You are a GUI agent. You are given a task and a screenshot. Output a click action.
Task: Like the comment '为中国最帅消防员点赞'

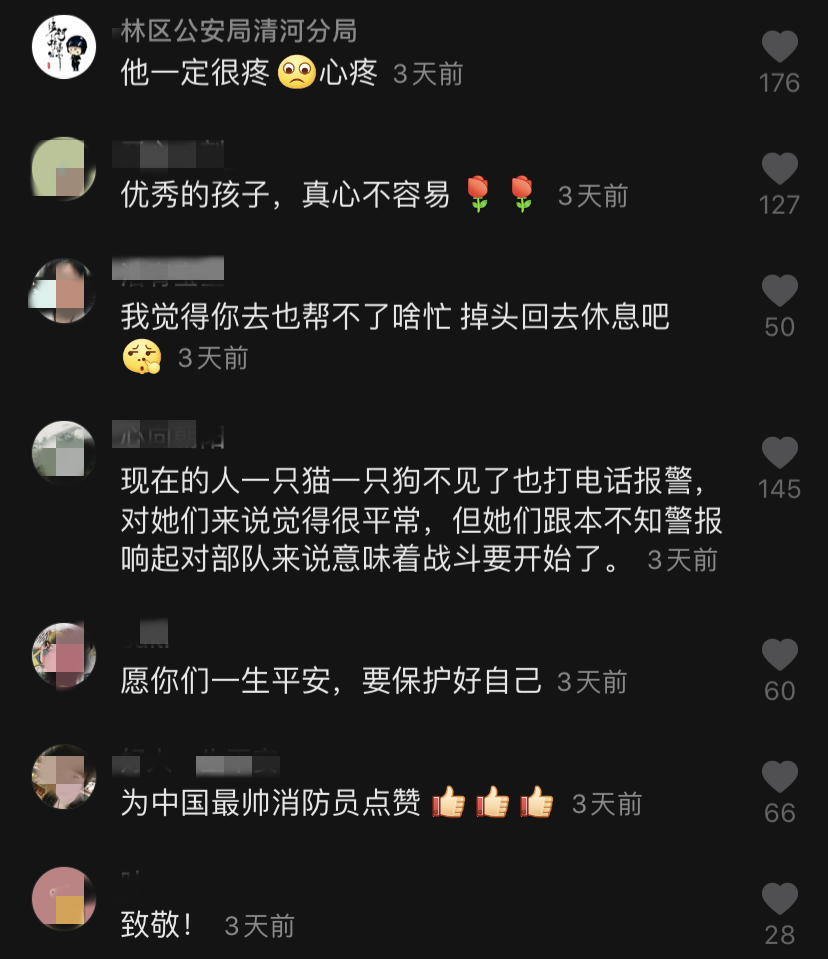pos(779,778)
